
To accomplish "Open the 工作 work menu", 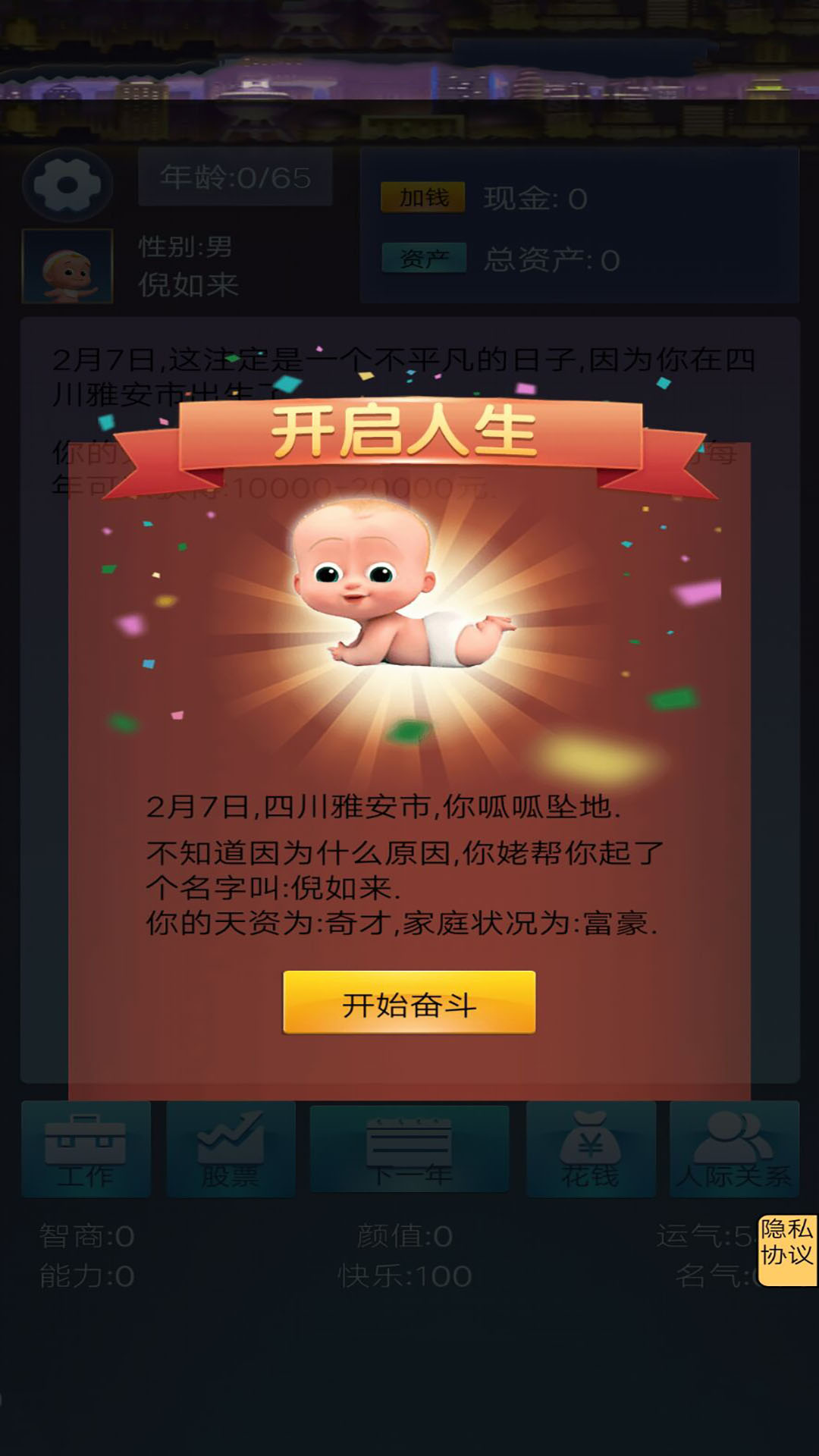I will tap(86, 1150).
